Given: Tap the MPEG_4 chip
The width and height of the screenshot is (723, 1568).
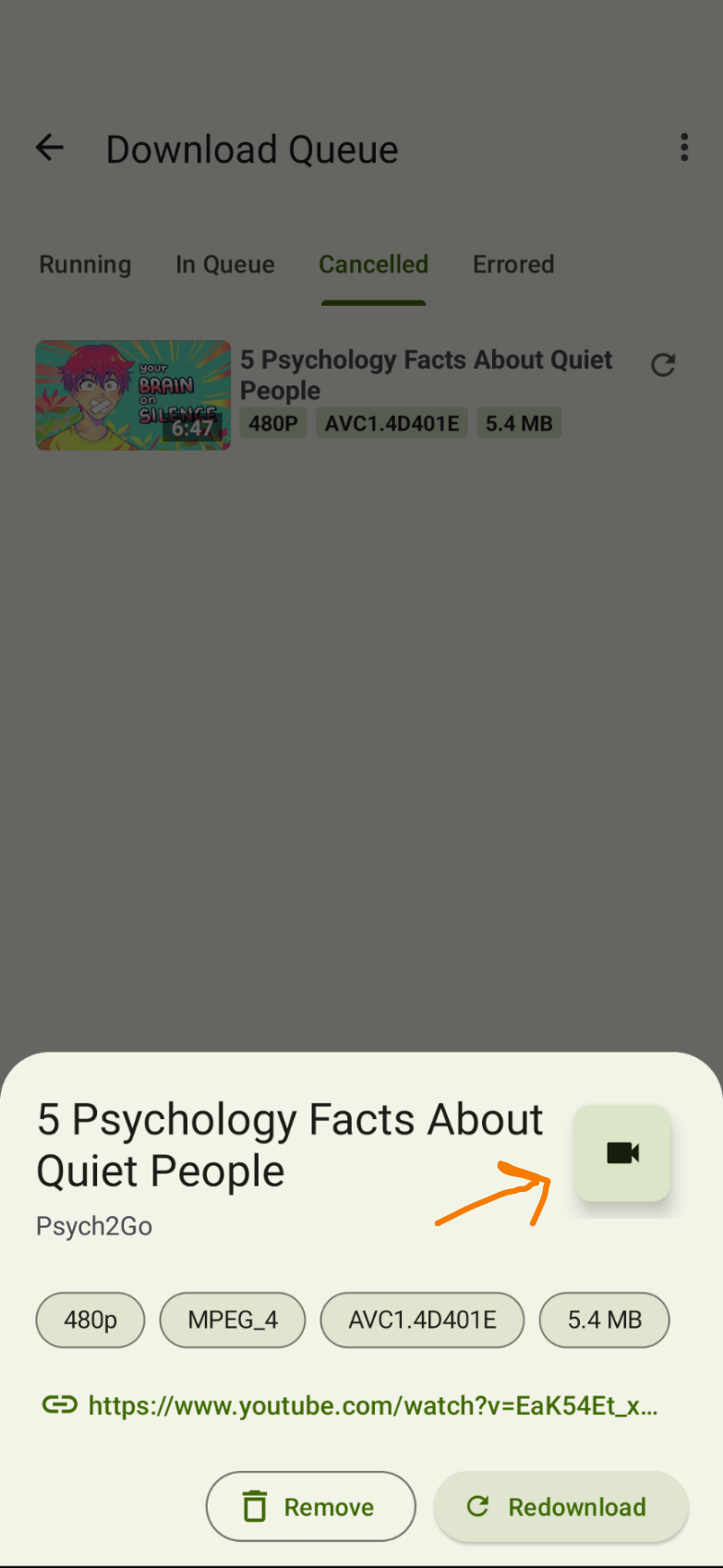Looking at the screenshot, I should [233, 1319].
